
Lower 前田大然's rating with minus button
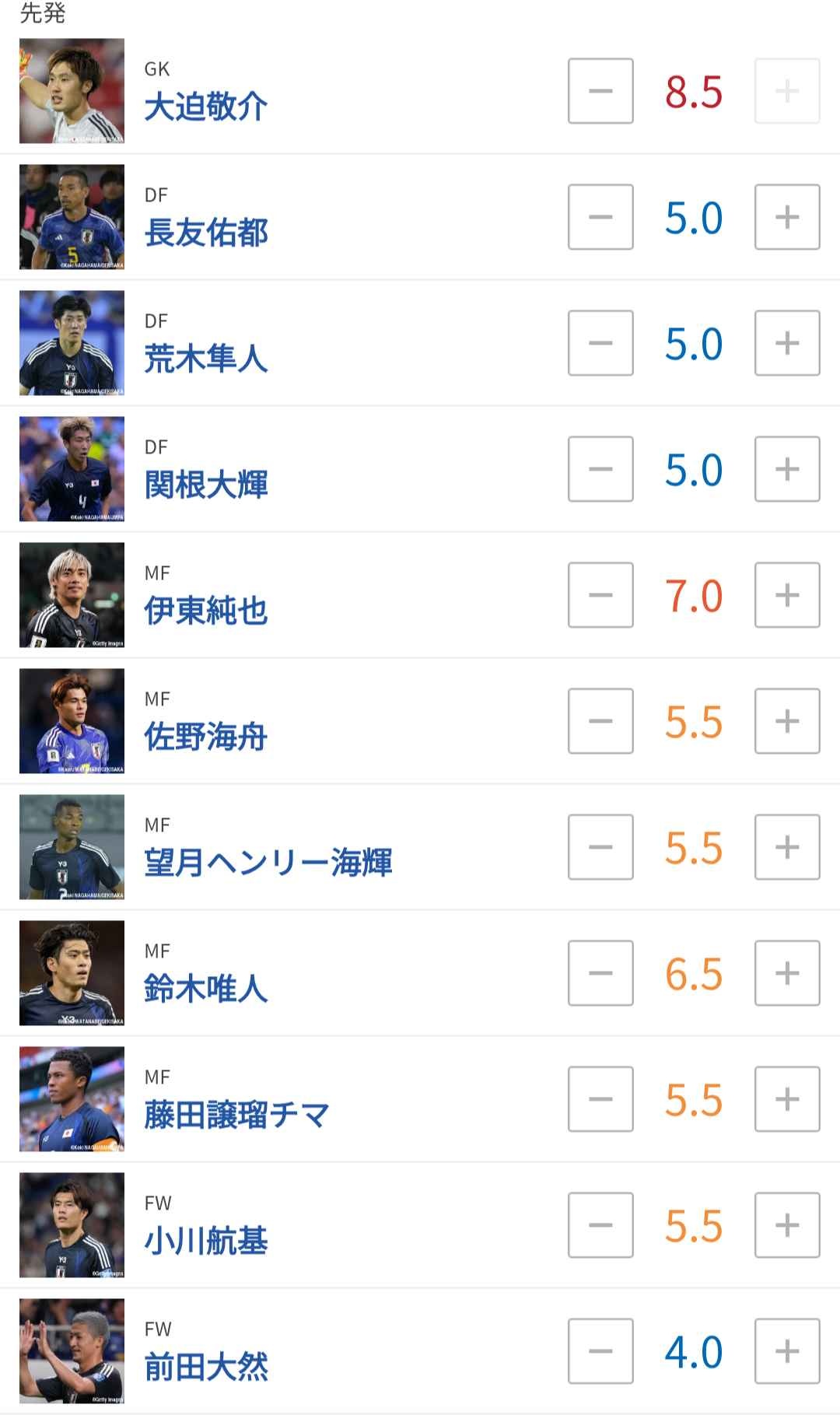pos(600,1351)
